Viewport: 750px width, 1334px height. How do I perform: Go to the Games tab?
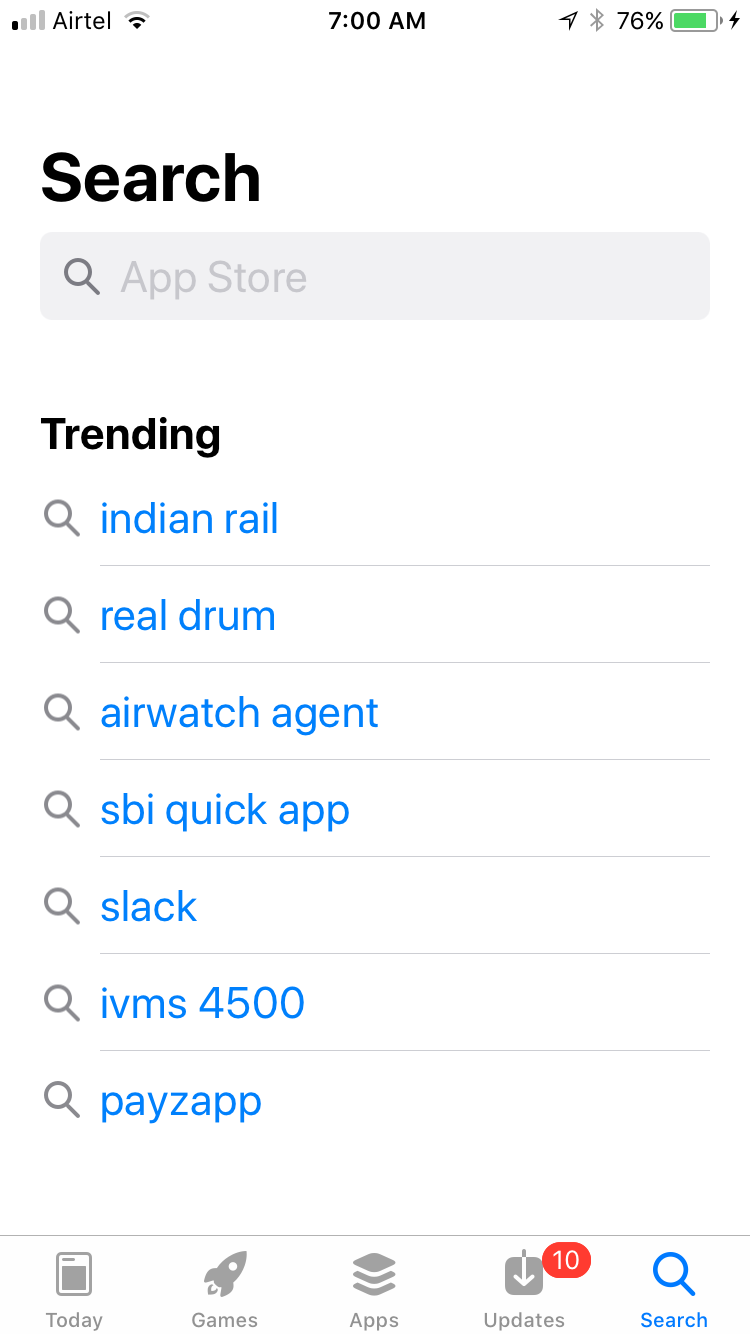[x=225, y=1289]
